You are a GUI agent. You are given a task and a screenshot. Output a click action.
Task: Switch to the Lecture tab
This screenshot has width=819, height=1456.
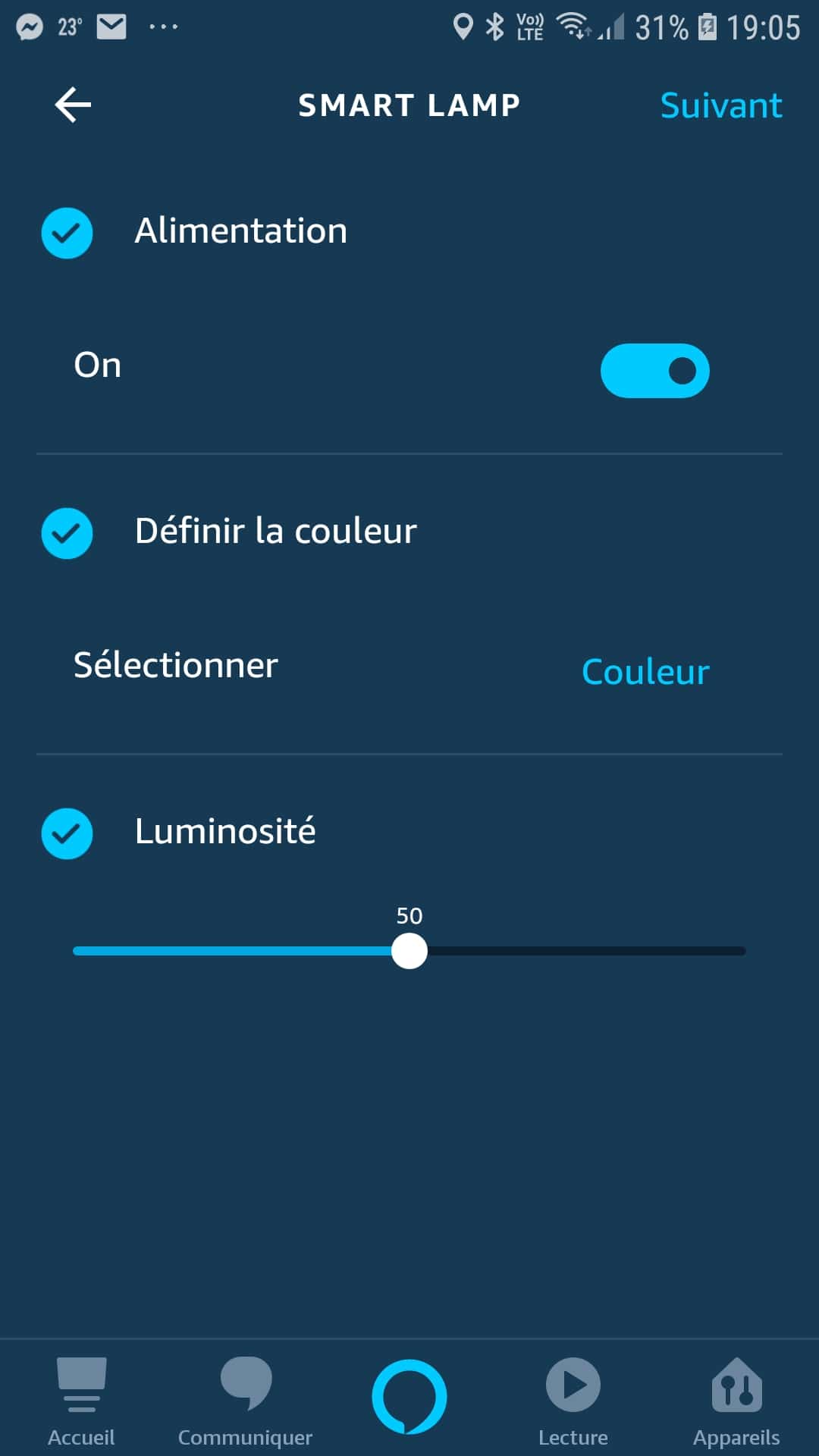point(573,1401)
